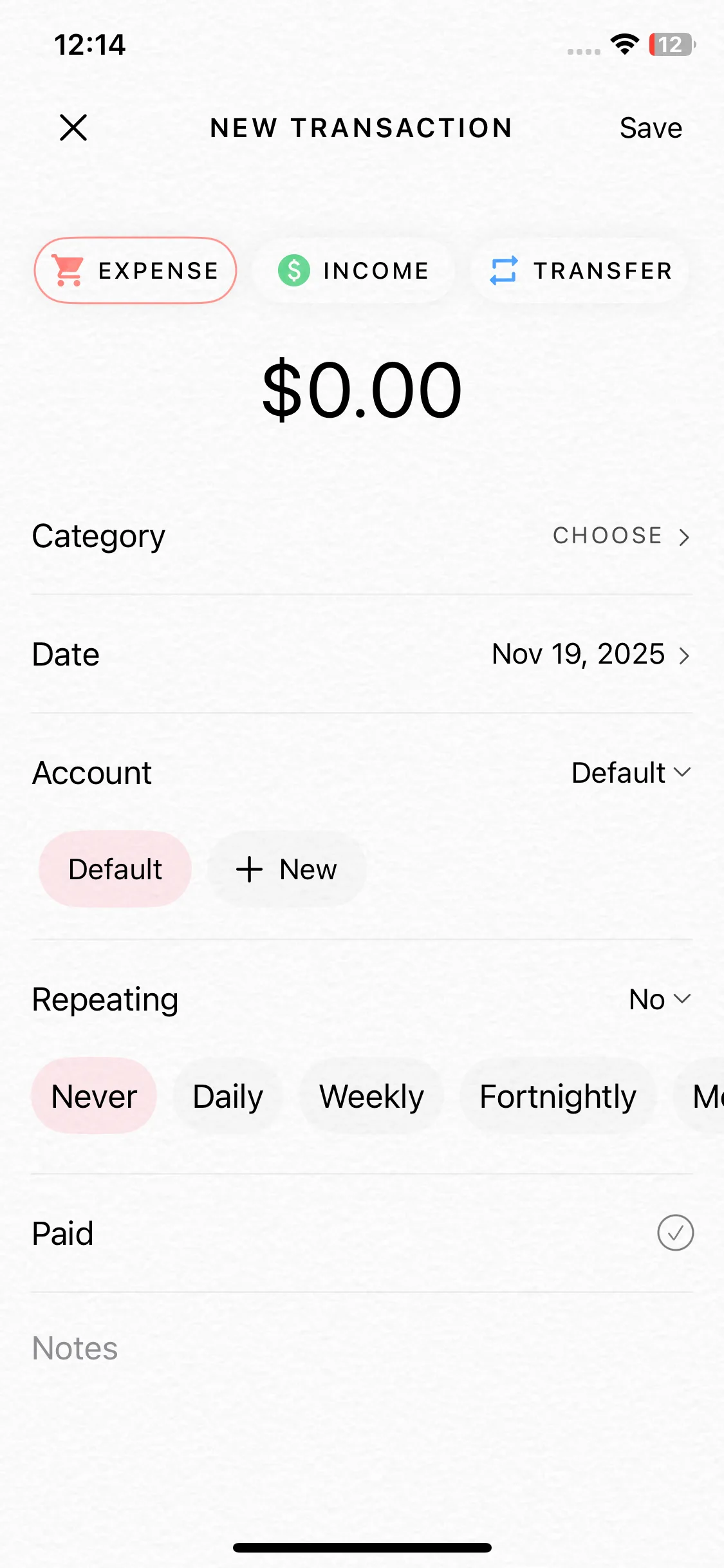
Task: Toggle the Paid checkmark
Action: pos(675,1233)
